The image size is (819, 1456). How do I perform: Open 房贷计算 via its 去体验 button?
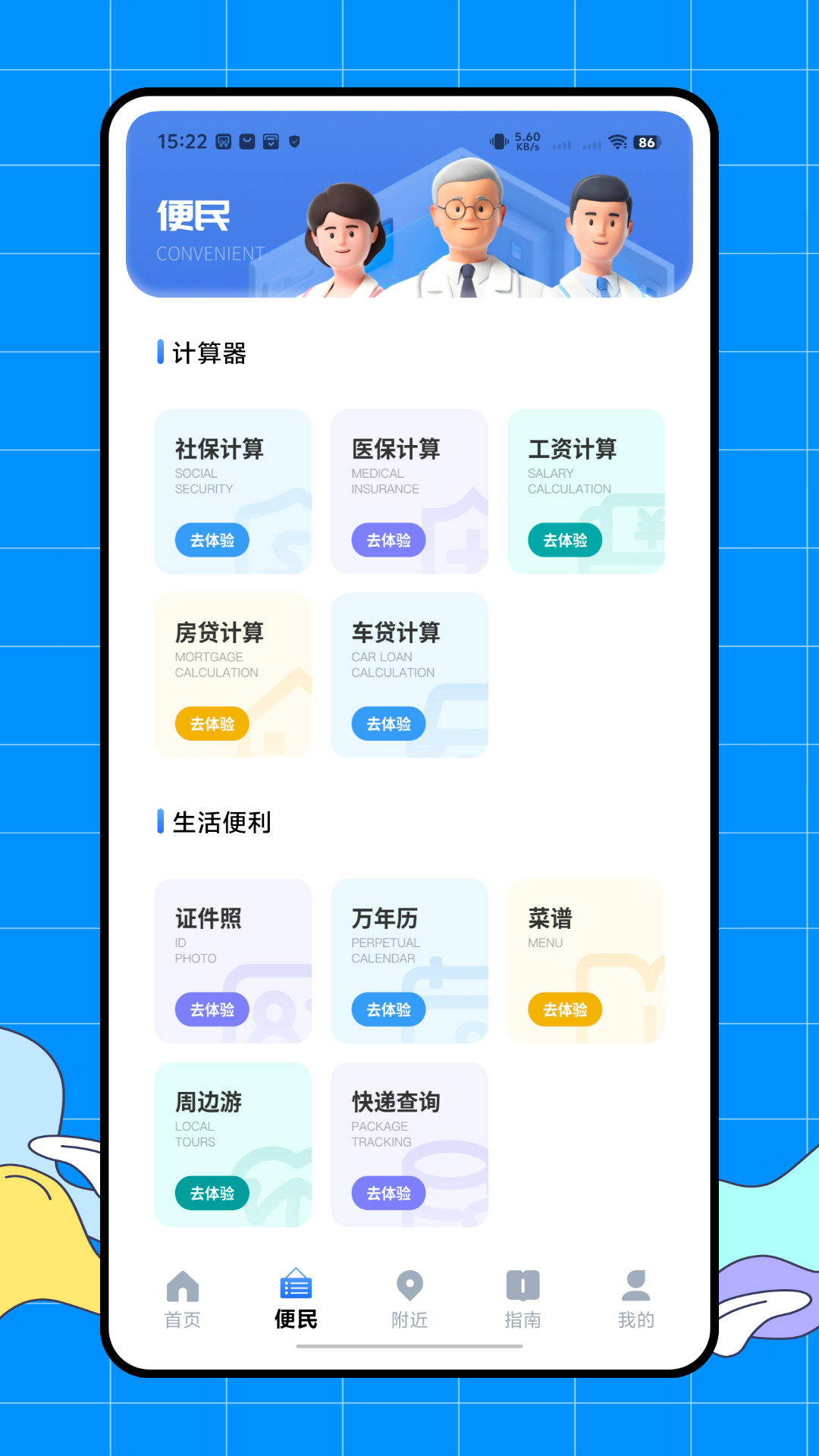click(x=212, y=724)
